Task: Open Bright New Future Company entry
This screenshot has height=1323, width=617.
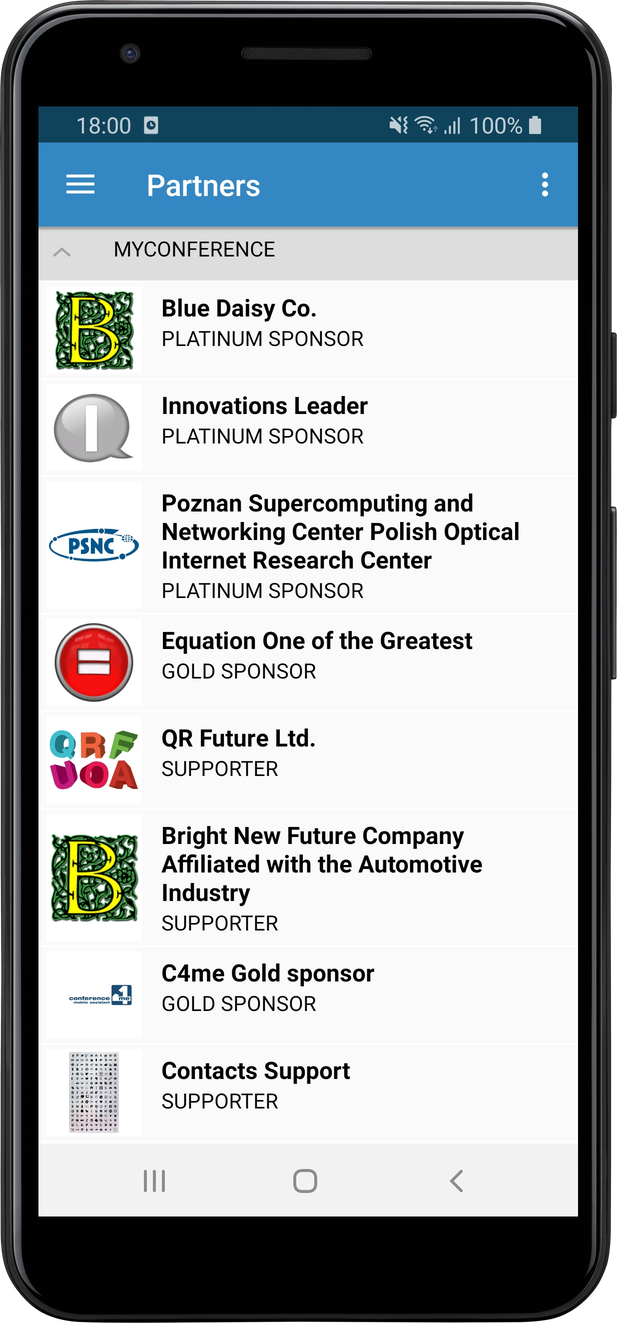Action: click(308, 877)
